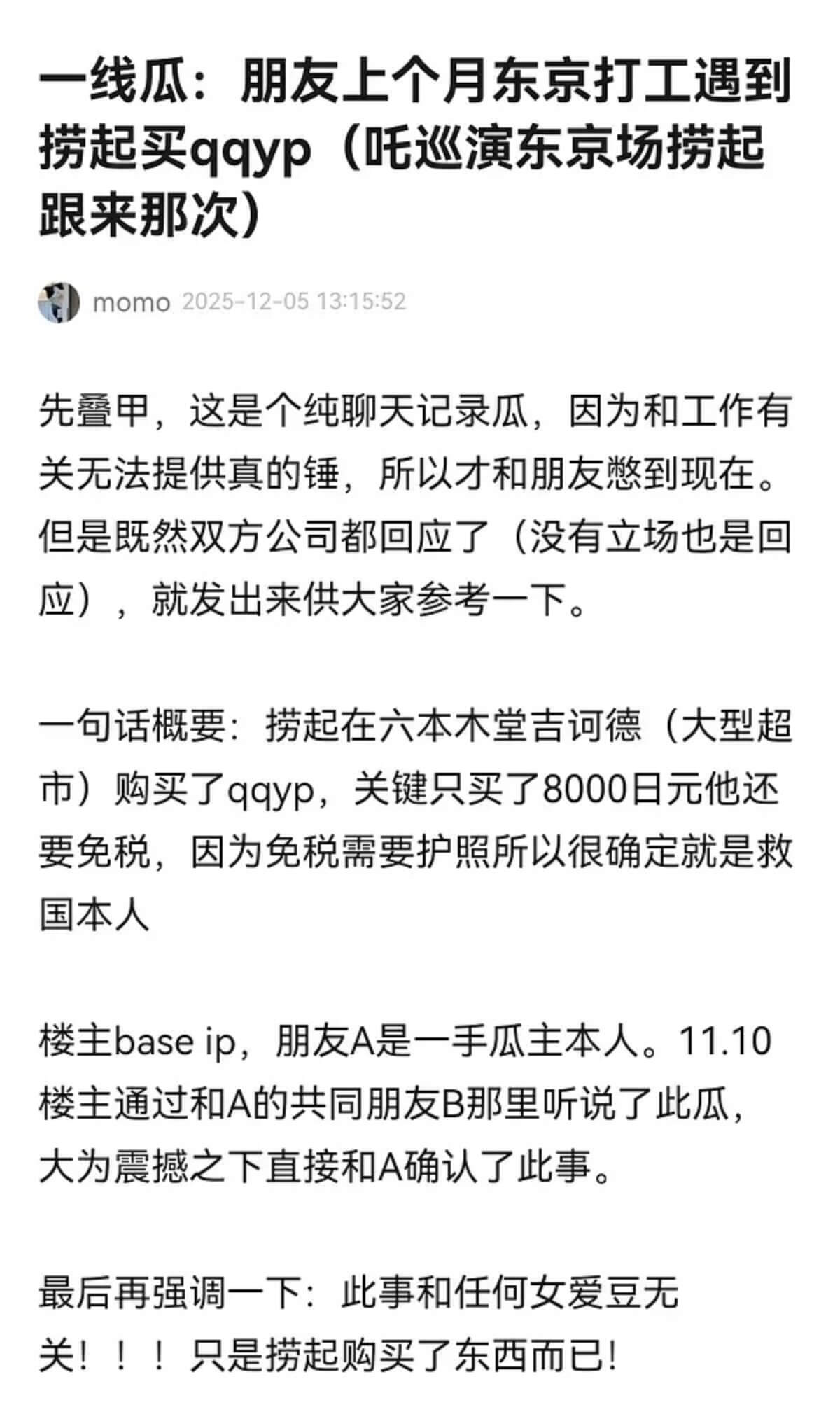840x1414 pixels.
Task: Tap the author name momo
Action: pos(132,302)
